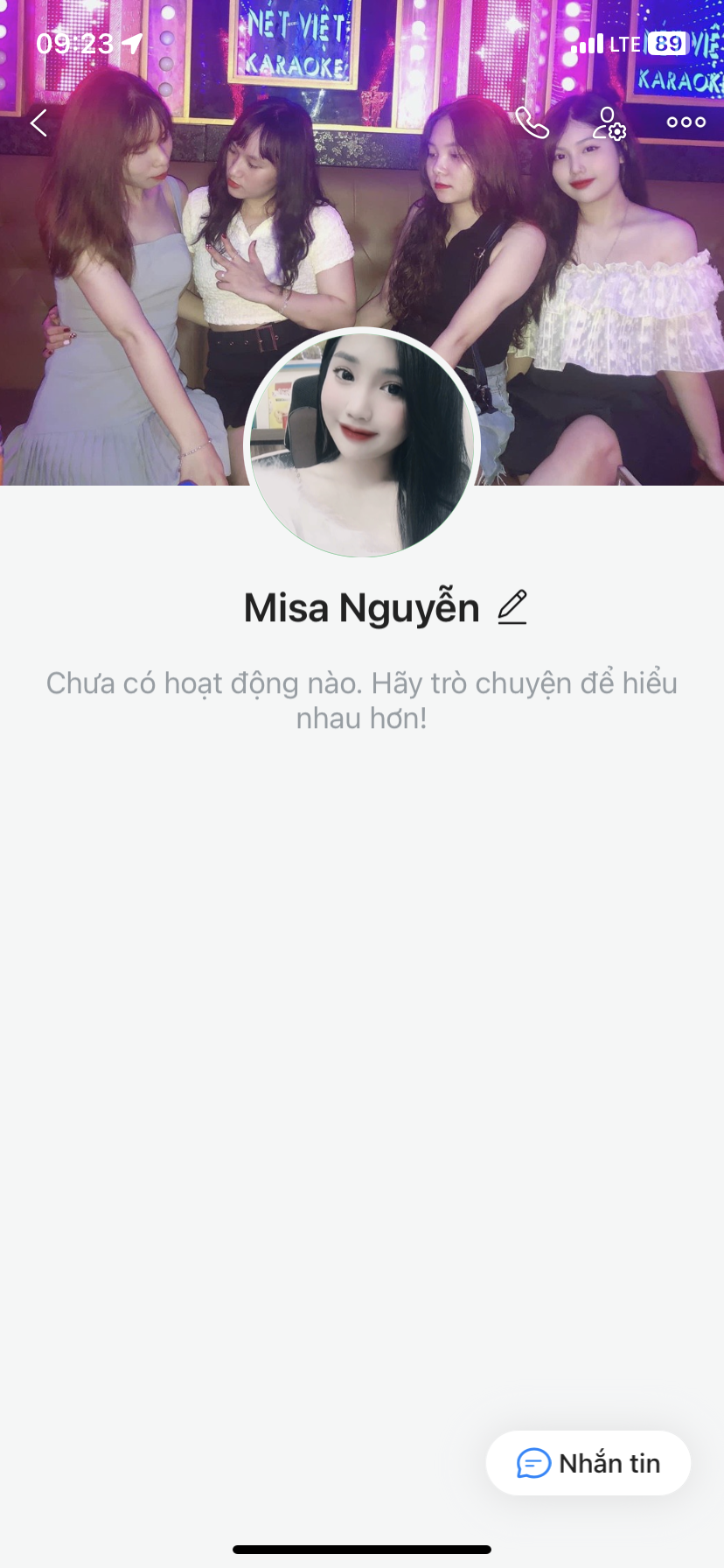
Task: Edit the name Misa Nguyễn with pencil
Action: tap(512, 607)
